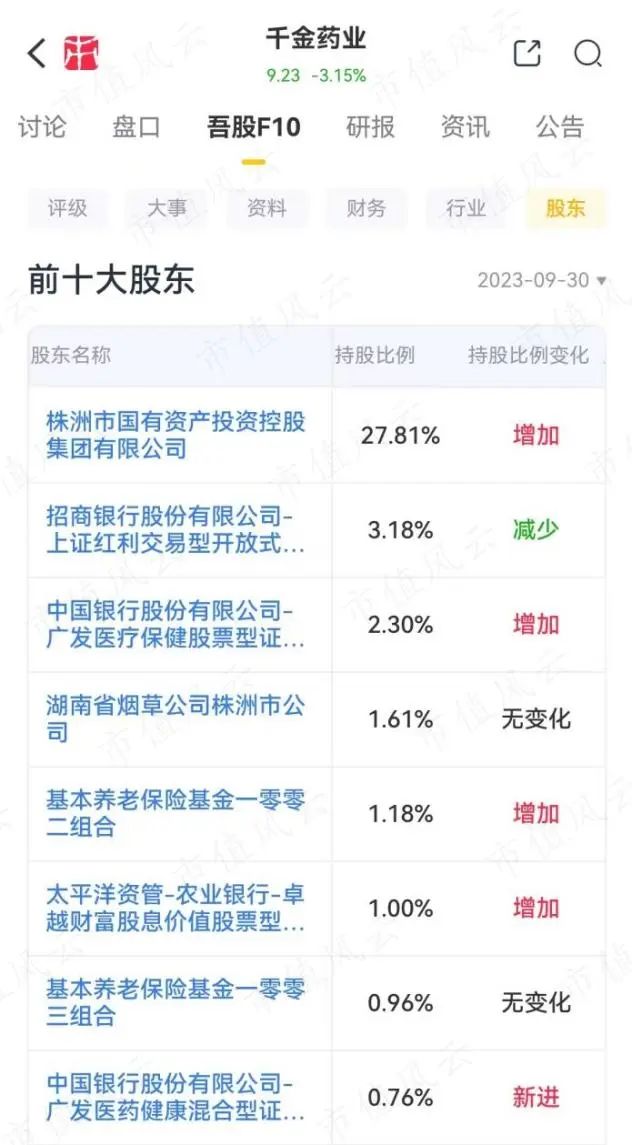632x1145 pixels.
Task: Select the 行业 chip
Action: (466, 208)
